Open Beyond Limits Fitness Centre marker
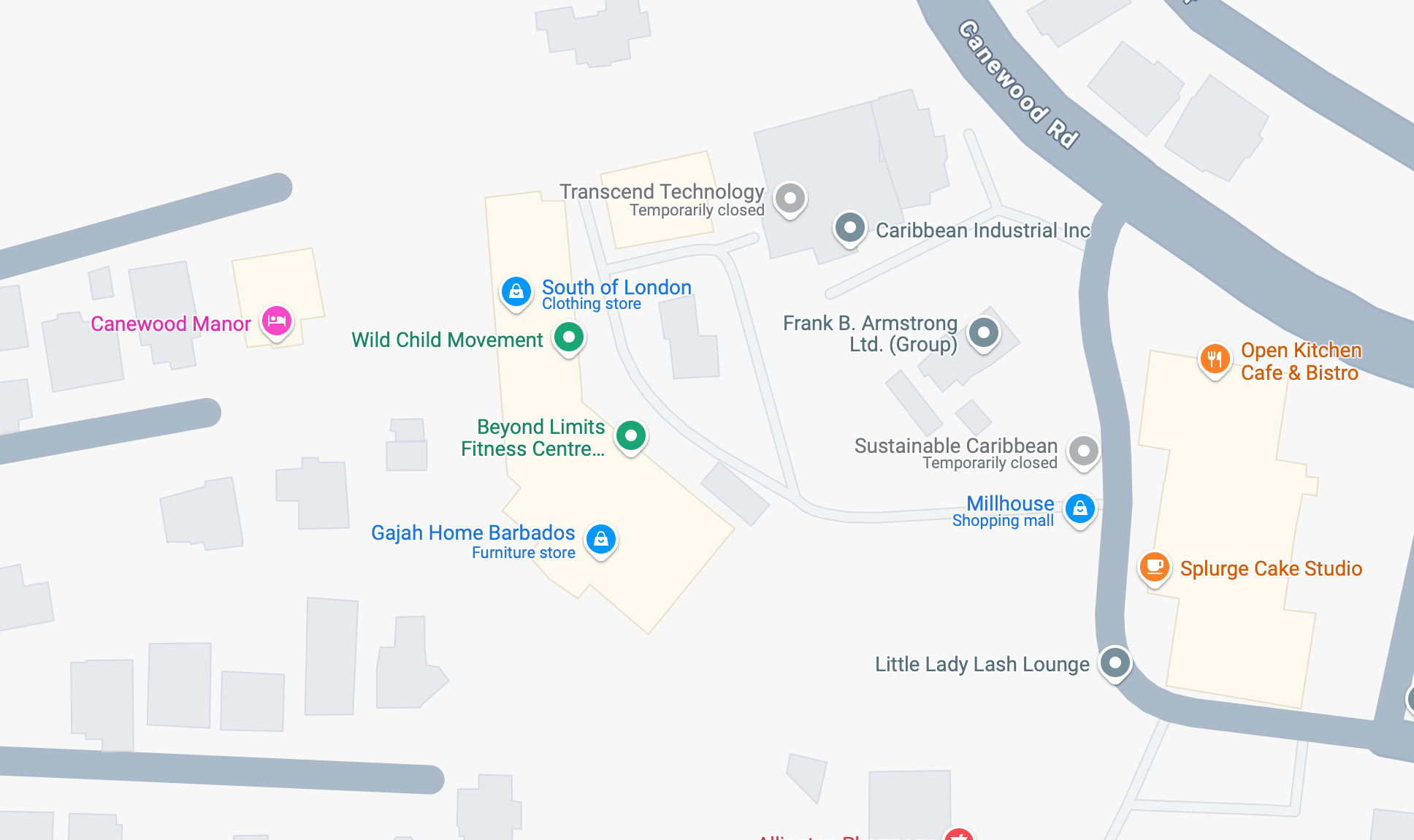This screenshot has height=840, width=1414. [x=631, y=436]
